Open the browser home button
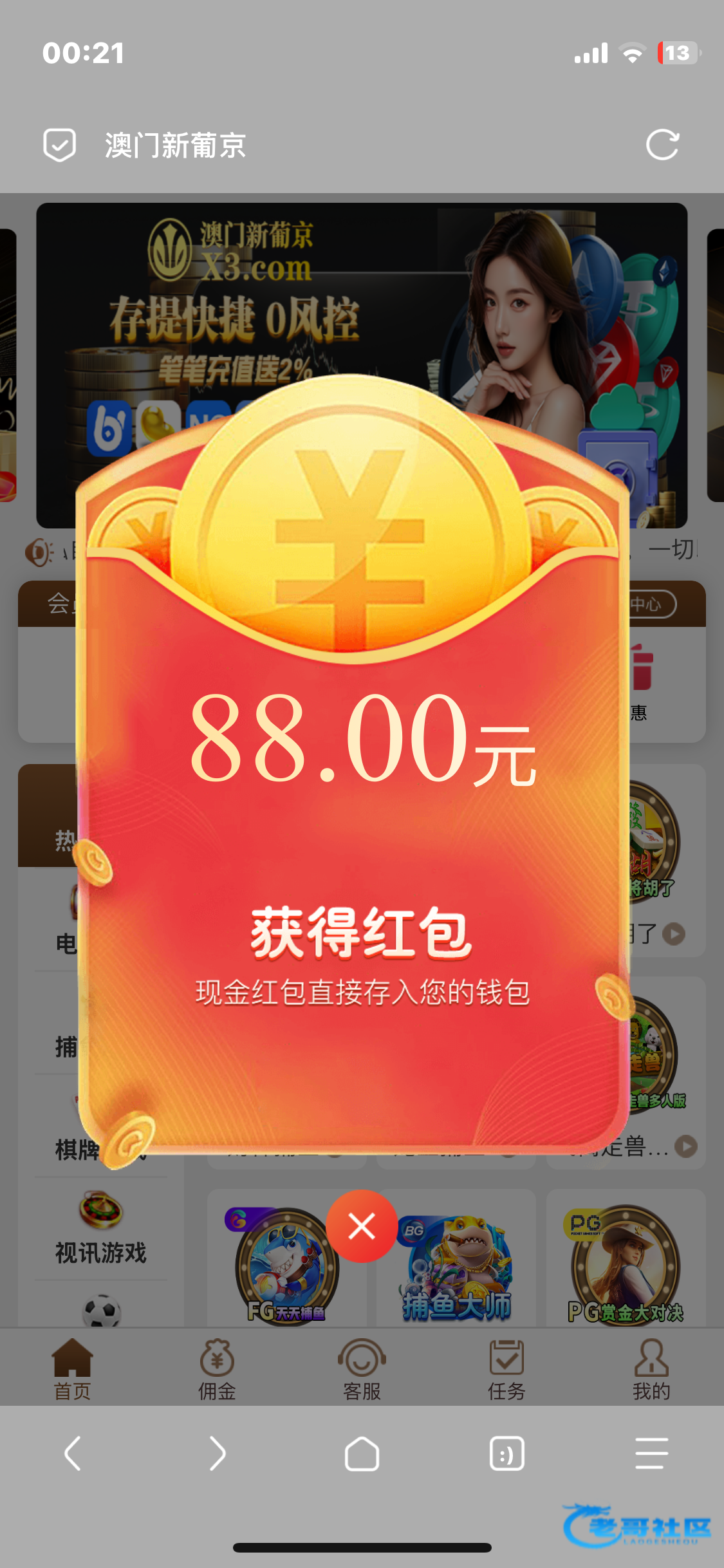The image size is (724, 1568). (x=362, y=1453)
